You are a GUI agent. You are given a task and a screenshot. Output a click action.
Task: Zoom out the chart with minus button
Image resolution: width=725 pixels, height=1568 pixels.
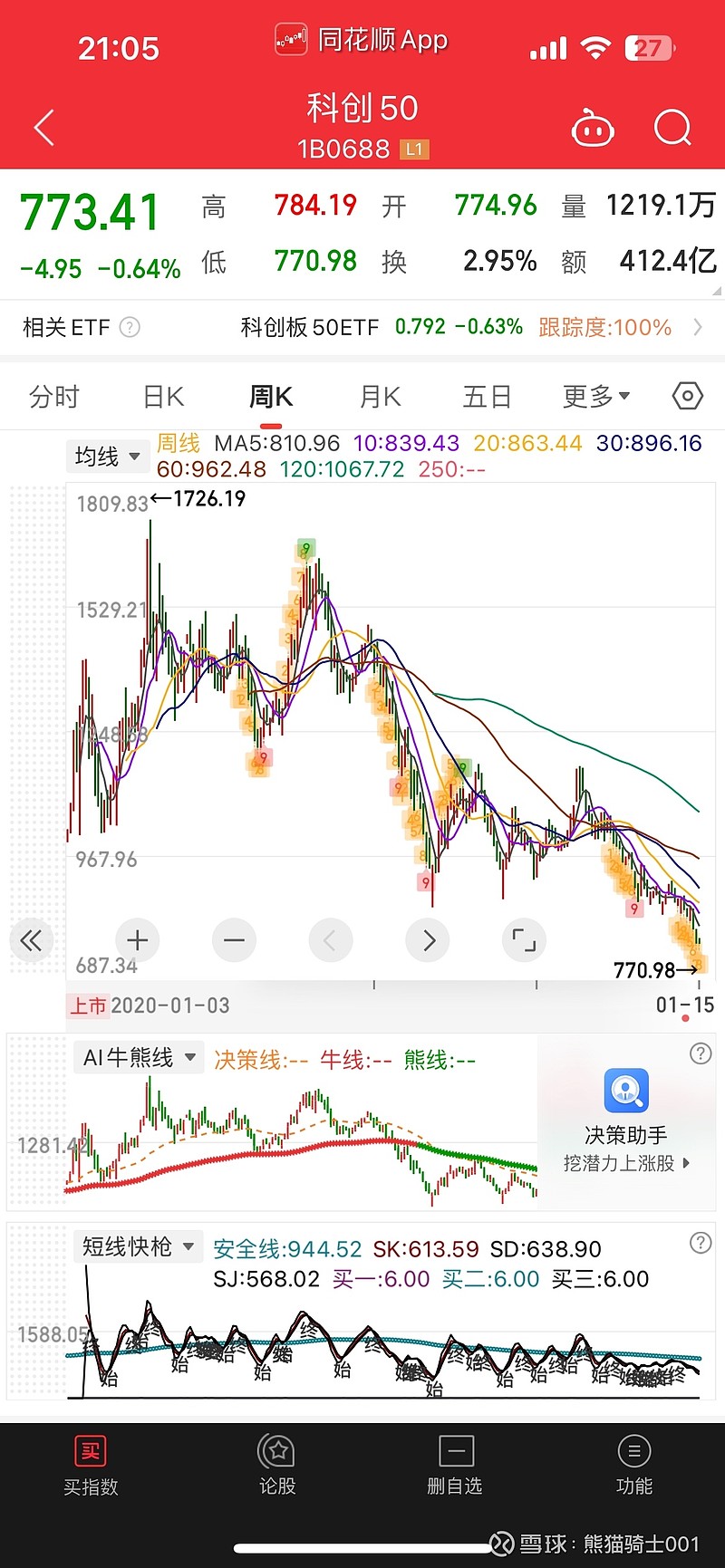coord(234,941)
